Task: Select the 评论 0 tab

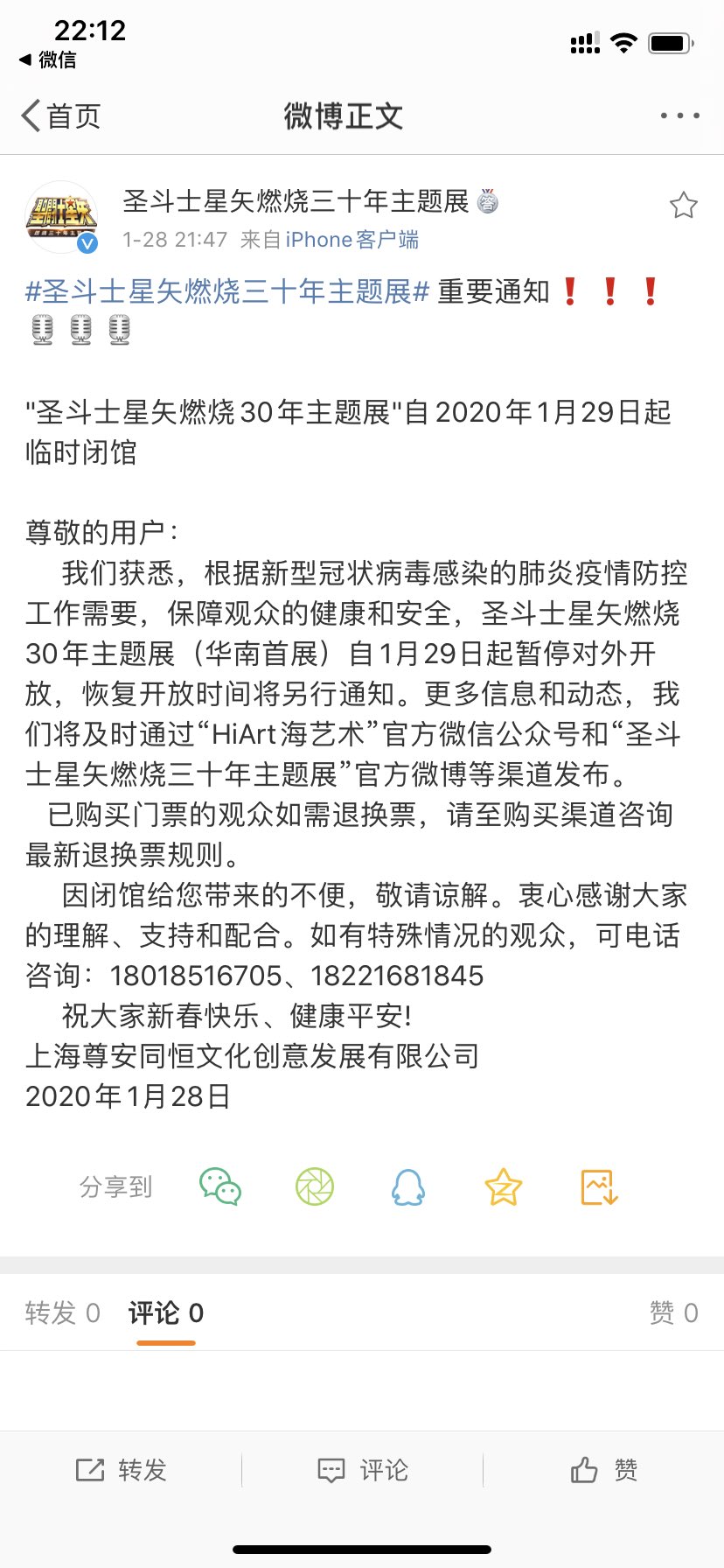Action: (x=166, y=1312)
